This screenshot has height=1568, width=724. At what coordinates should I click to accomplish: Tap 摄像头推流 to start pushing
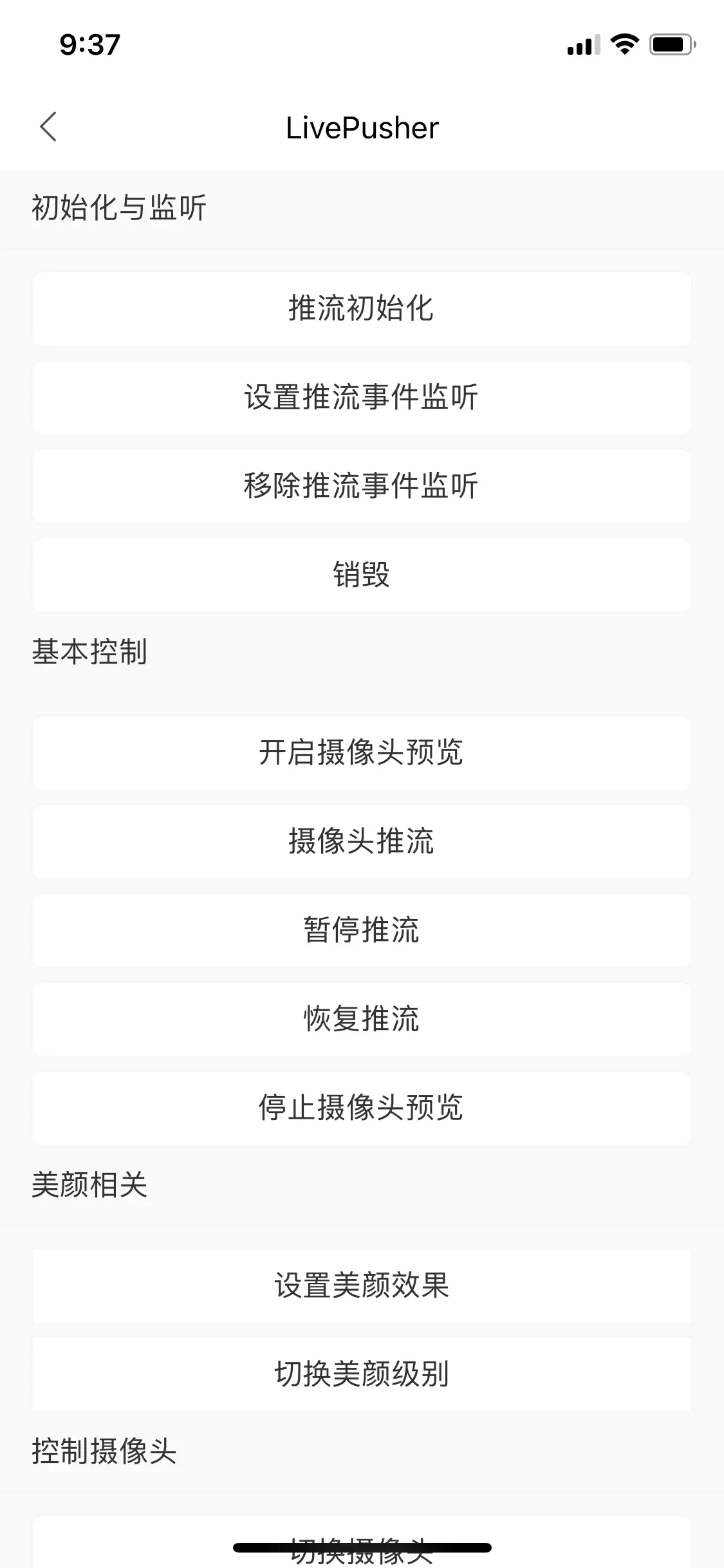coord(362,841)
